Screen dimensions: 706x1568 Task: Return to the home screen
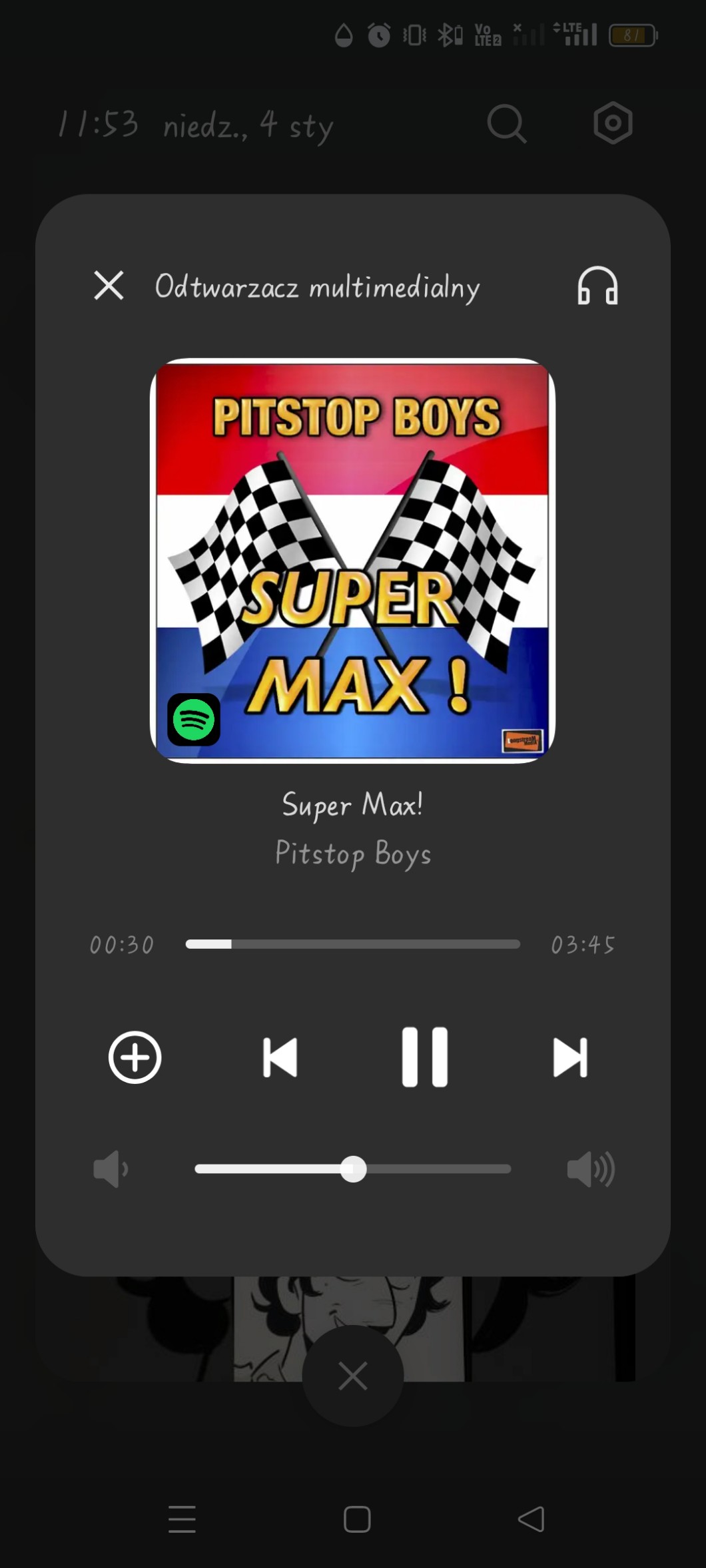click(357, 1519)
